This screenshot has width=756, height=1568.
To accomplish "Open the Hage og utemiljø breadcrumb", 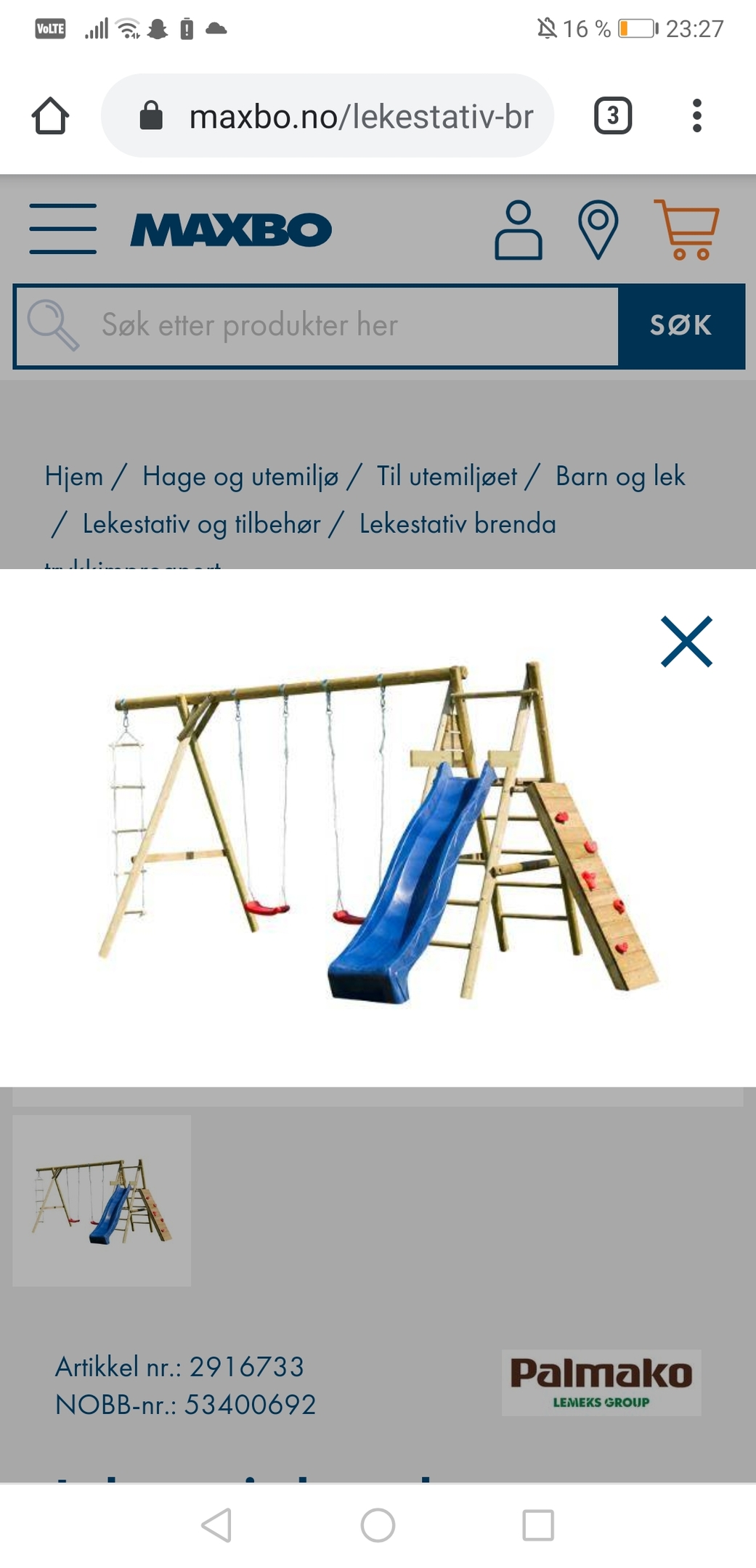I will tap(240, 477).
